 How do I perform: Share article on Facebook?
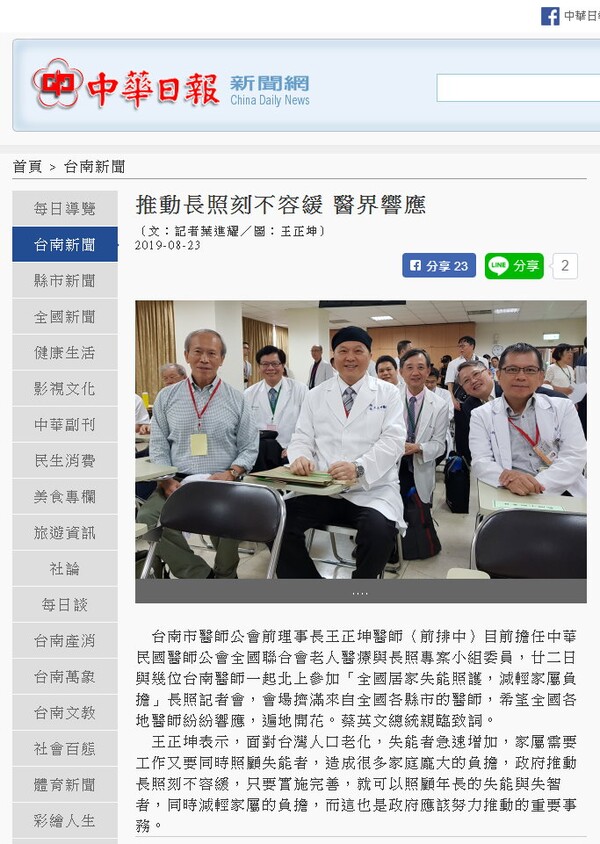tap(439, 266)
